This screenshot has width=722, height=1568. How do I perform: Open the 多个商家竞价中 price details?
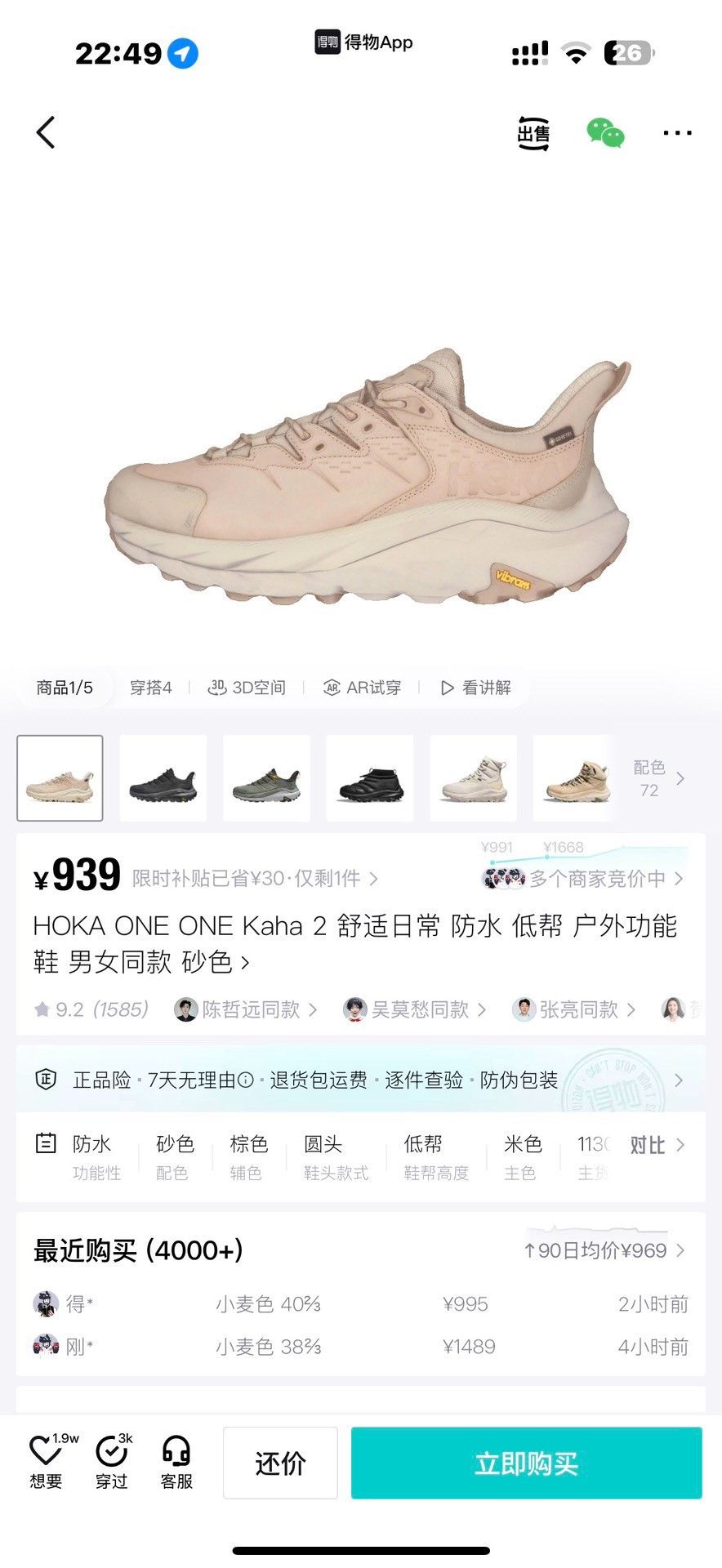[x=583, y=879]
